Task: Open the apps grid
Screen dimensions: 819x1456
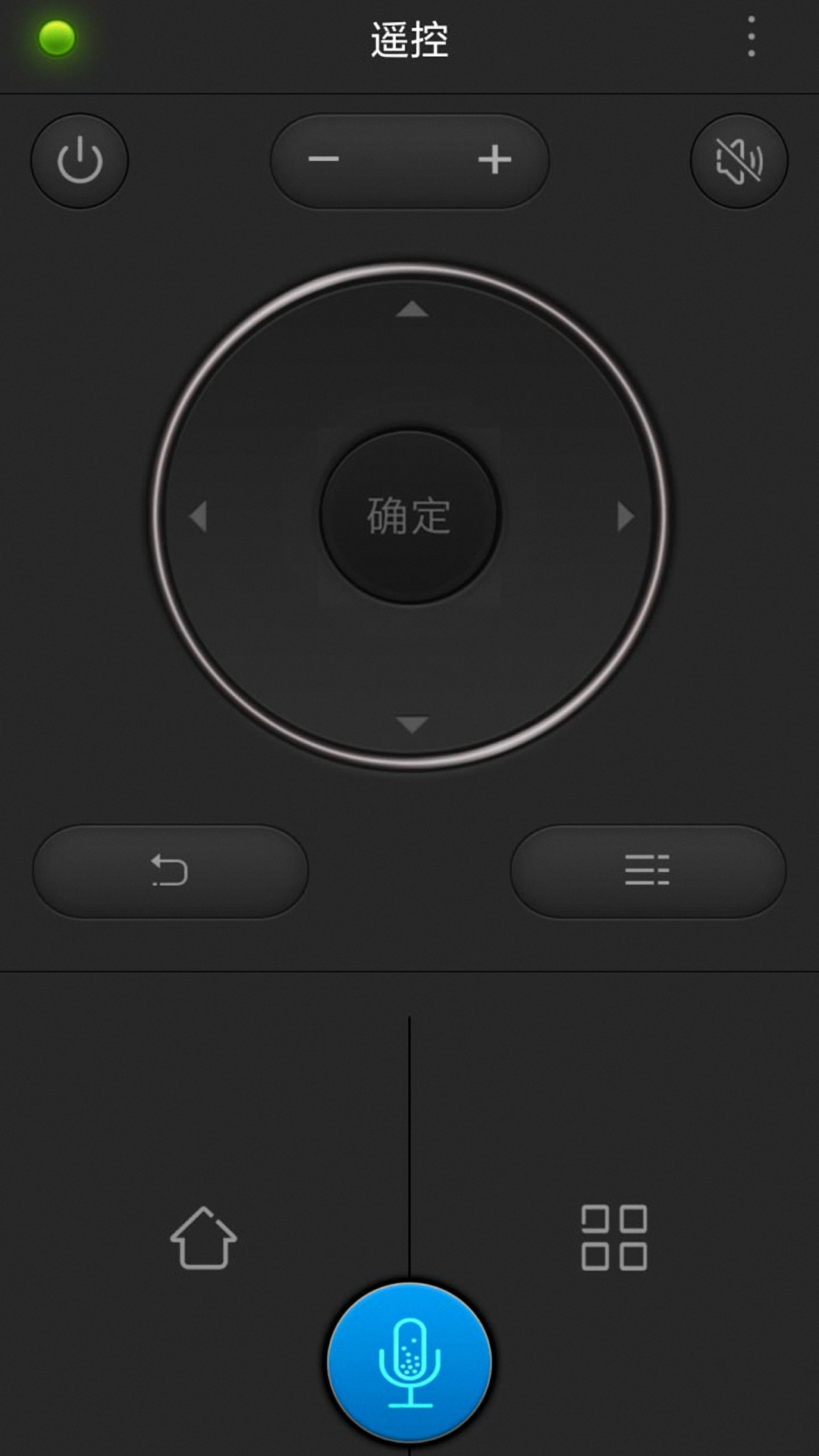Action: point(613,1238)
